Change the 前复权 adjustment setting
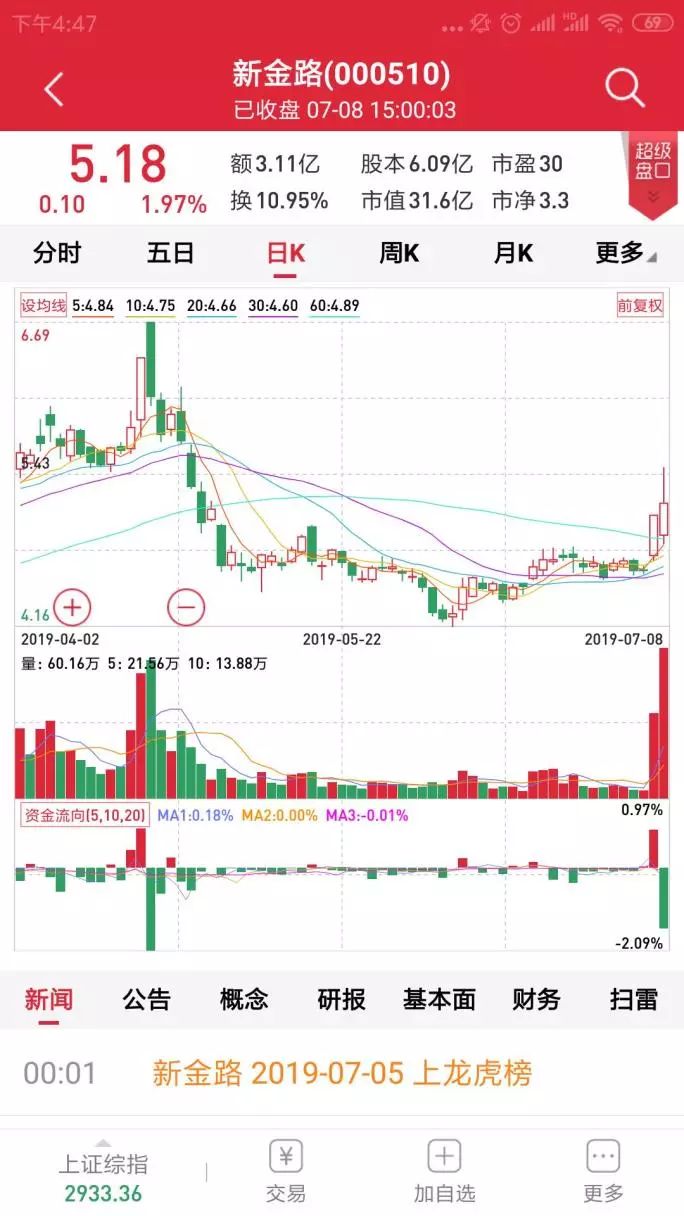This screenshot has width=684, height=1216. [640, 306]
